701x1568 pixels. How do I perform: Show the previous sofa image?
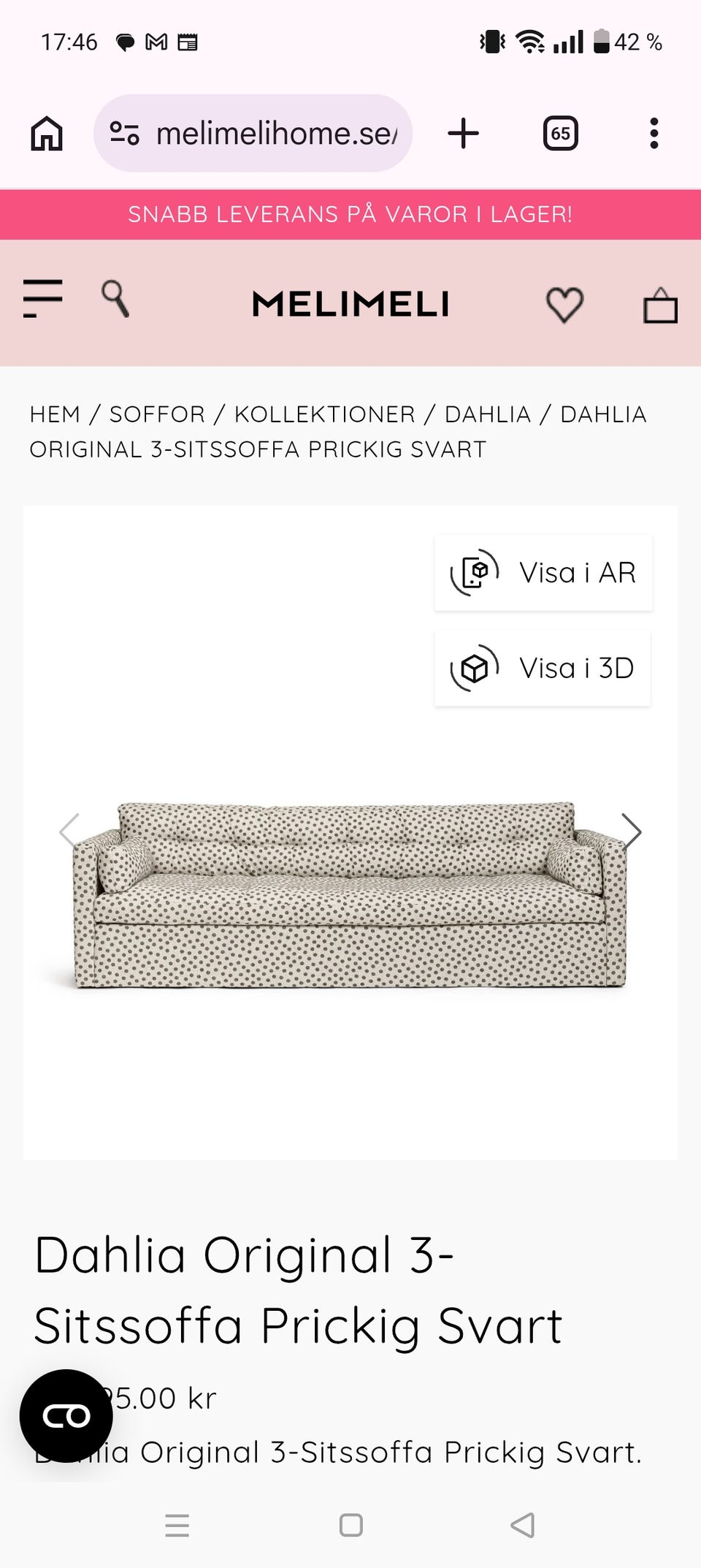tap(70, 831)
